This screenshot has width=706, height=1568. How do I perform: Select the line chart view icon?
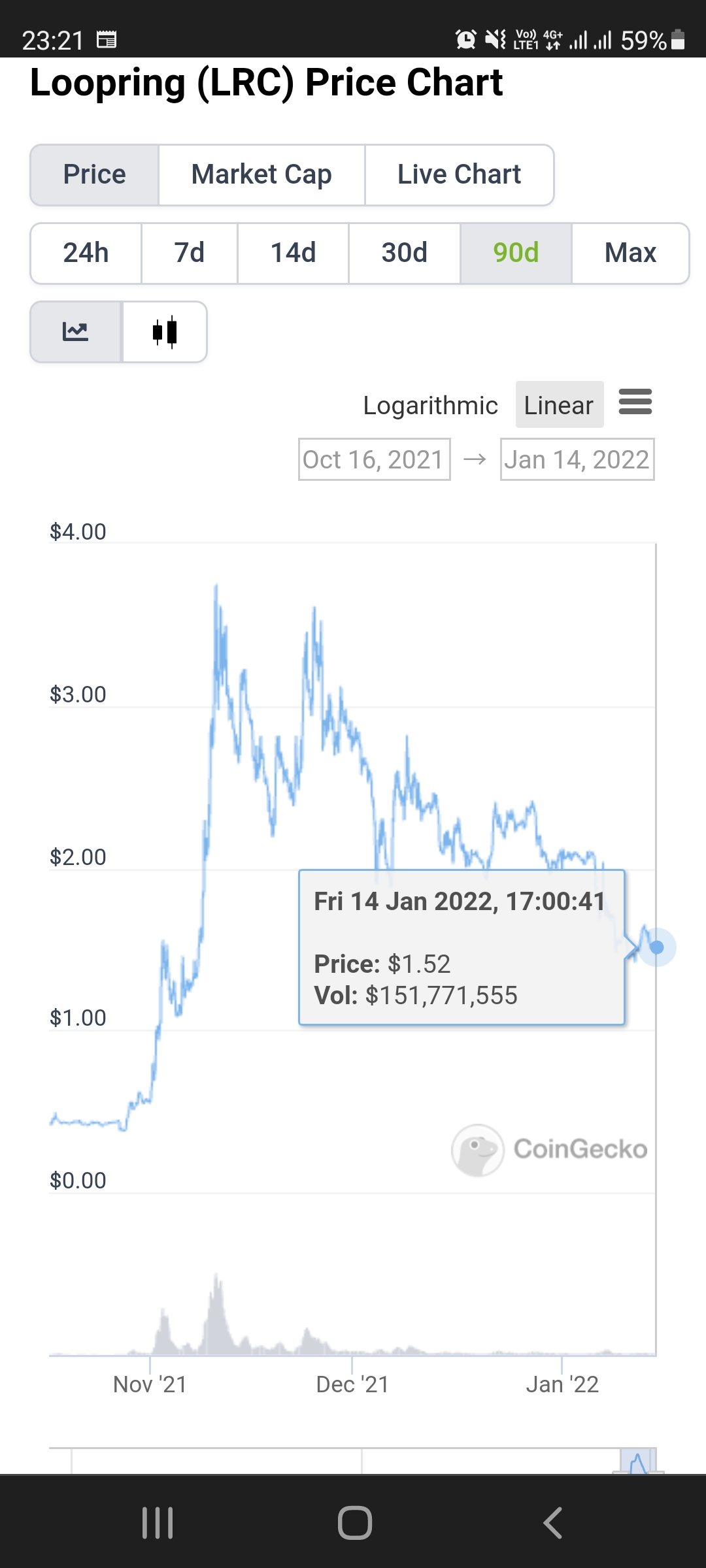76,332
